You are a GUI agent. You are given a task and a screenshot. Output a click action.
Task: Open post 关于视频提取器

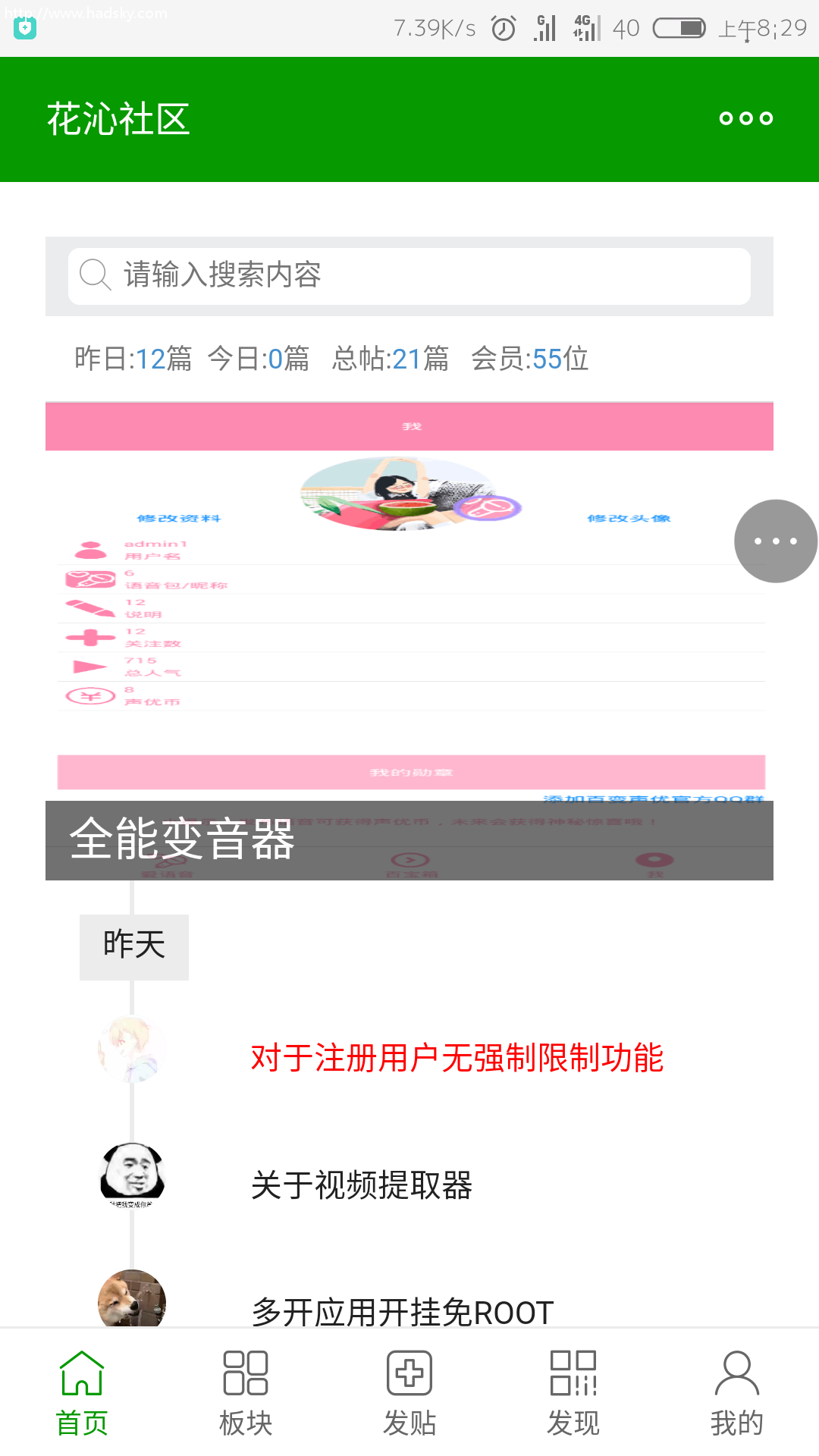(x=362, y=1185)
